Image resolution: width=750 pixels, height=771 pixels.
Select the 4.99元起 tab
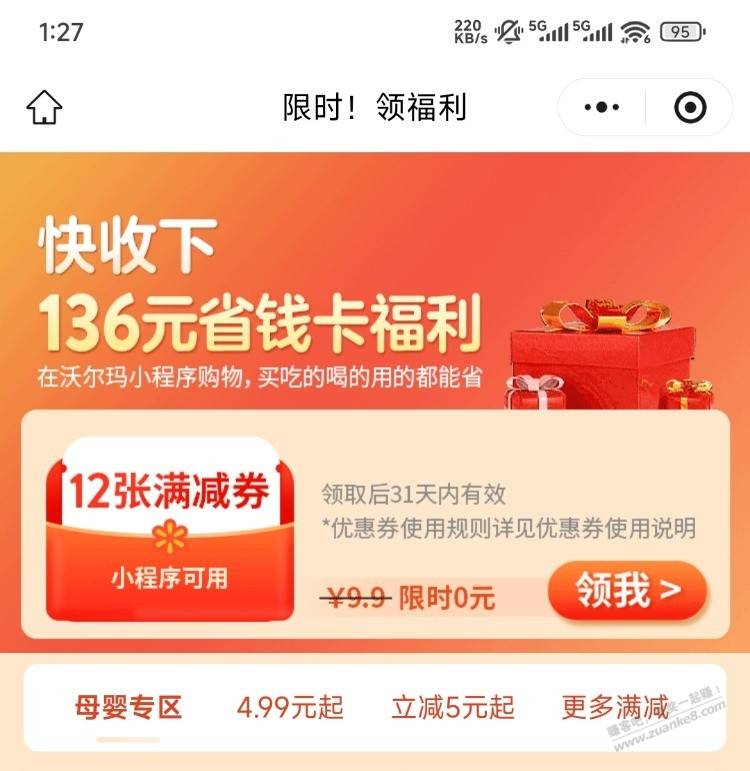(x=290, y=708)
